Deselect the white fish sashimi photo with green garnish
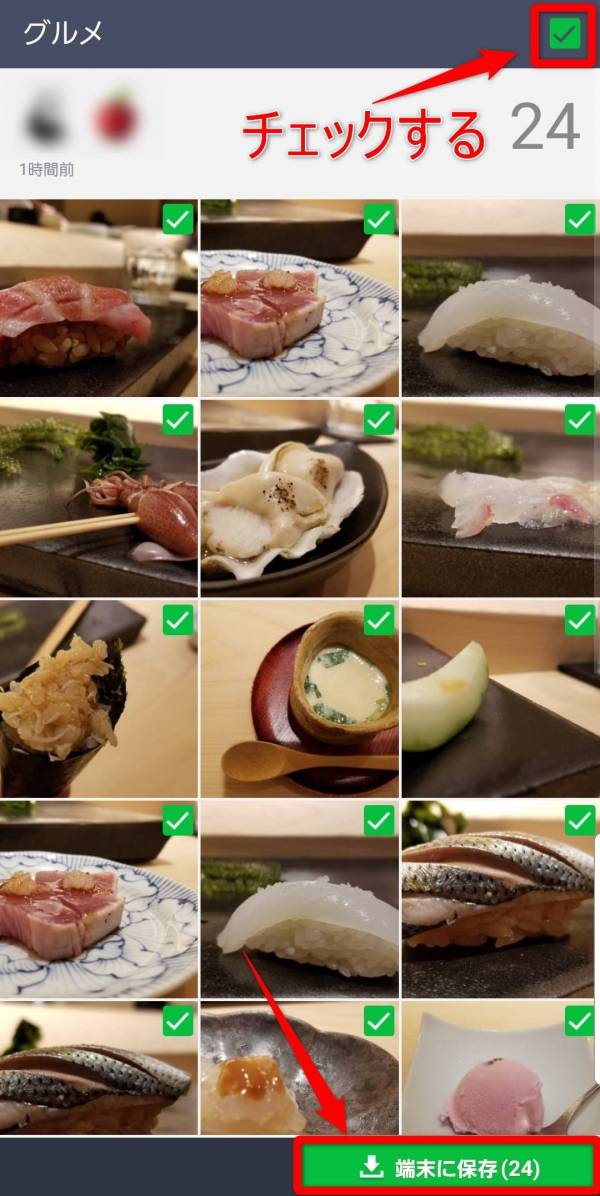 pos(580,420)
